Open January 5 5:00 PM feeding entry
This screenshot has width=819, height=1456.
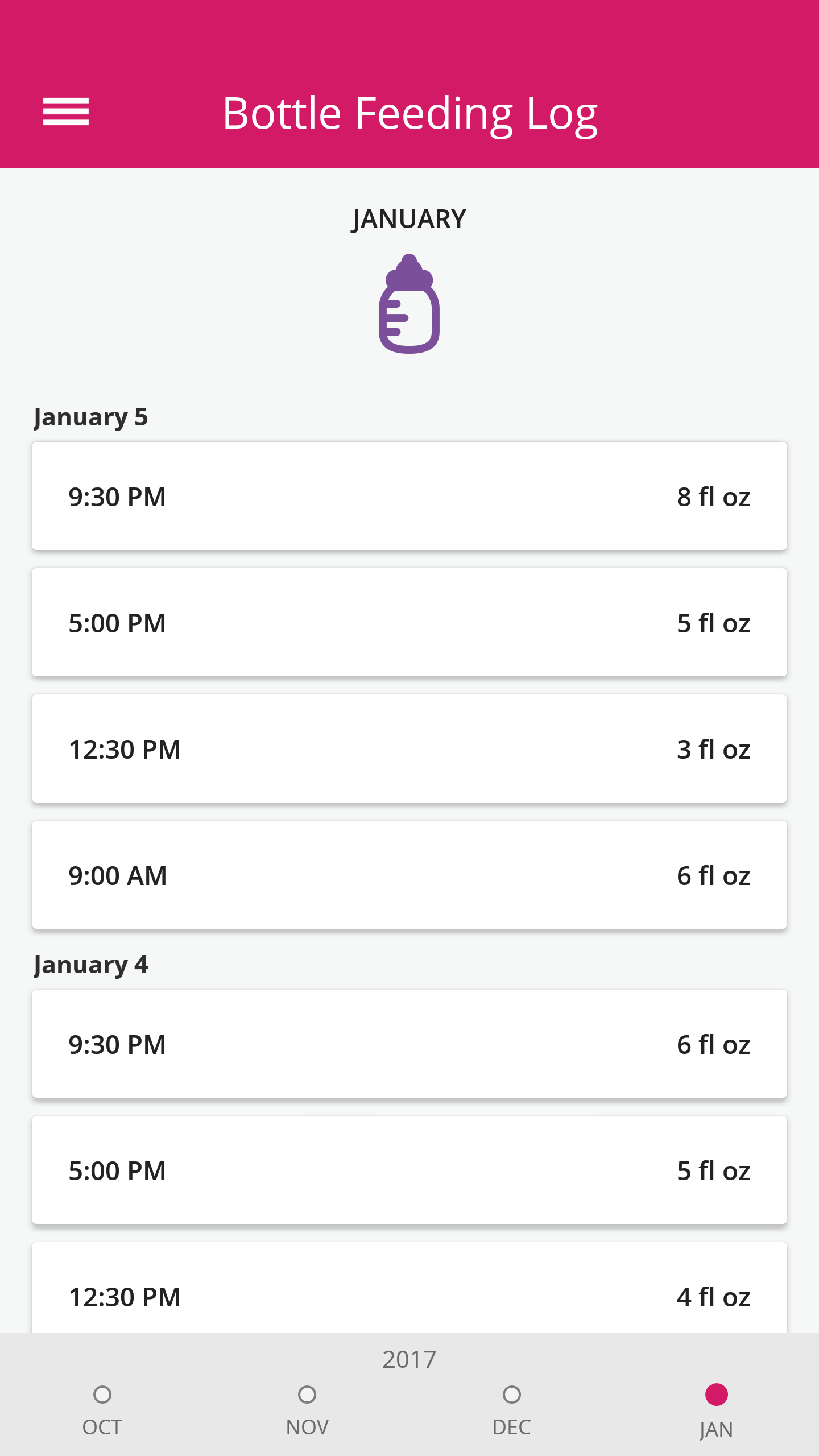[x=409, y=622]
